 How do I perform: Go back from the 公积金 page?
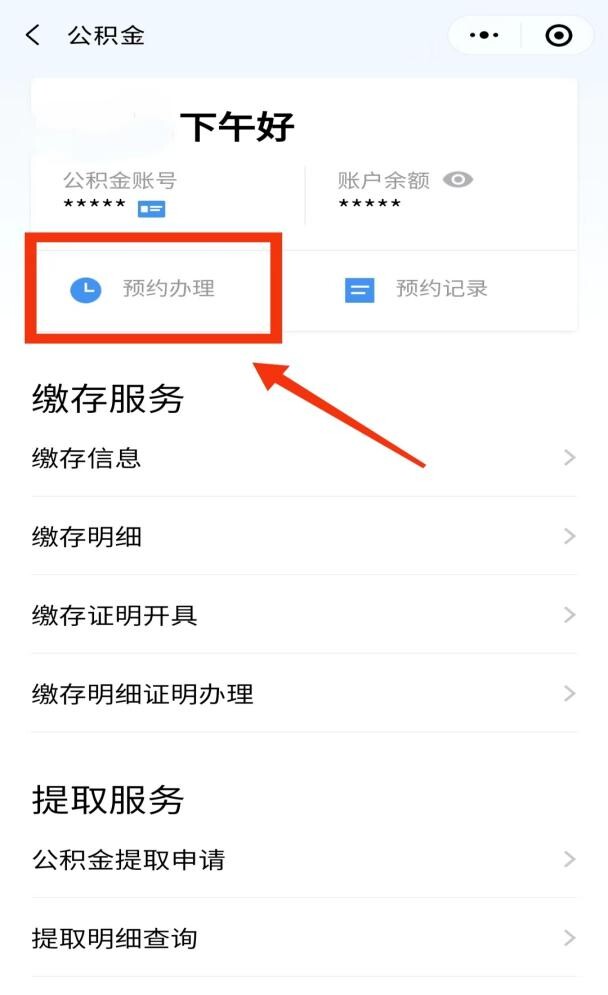[33, 36]
